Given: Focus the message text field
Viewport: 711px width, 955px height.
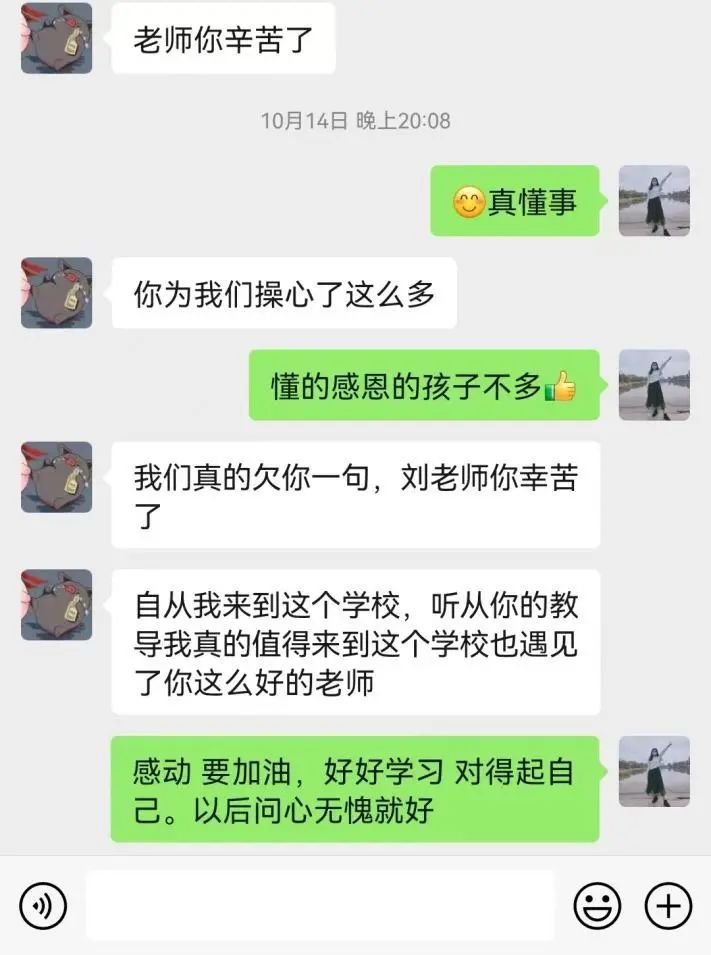Looking at the screenshot, I should [320, 906].
